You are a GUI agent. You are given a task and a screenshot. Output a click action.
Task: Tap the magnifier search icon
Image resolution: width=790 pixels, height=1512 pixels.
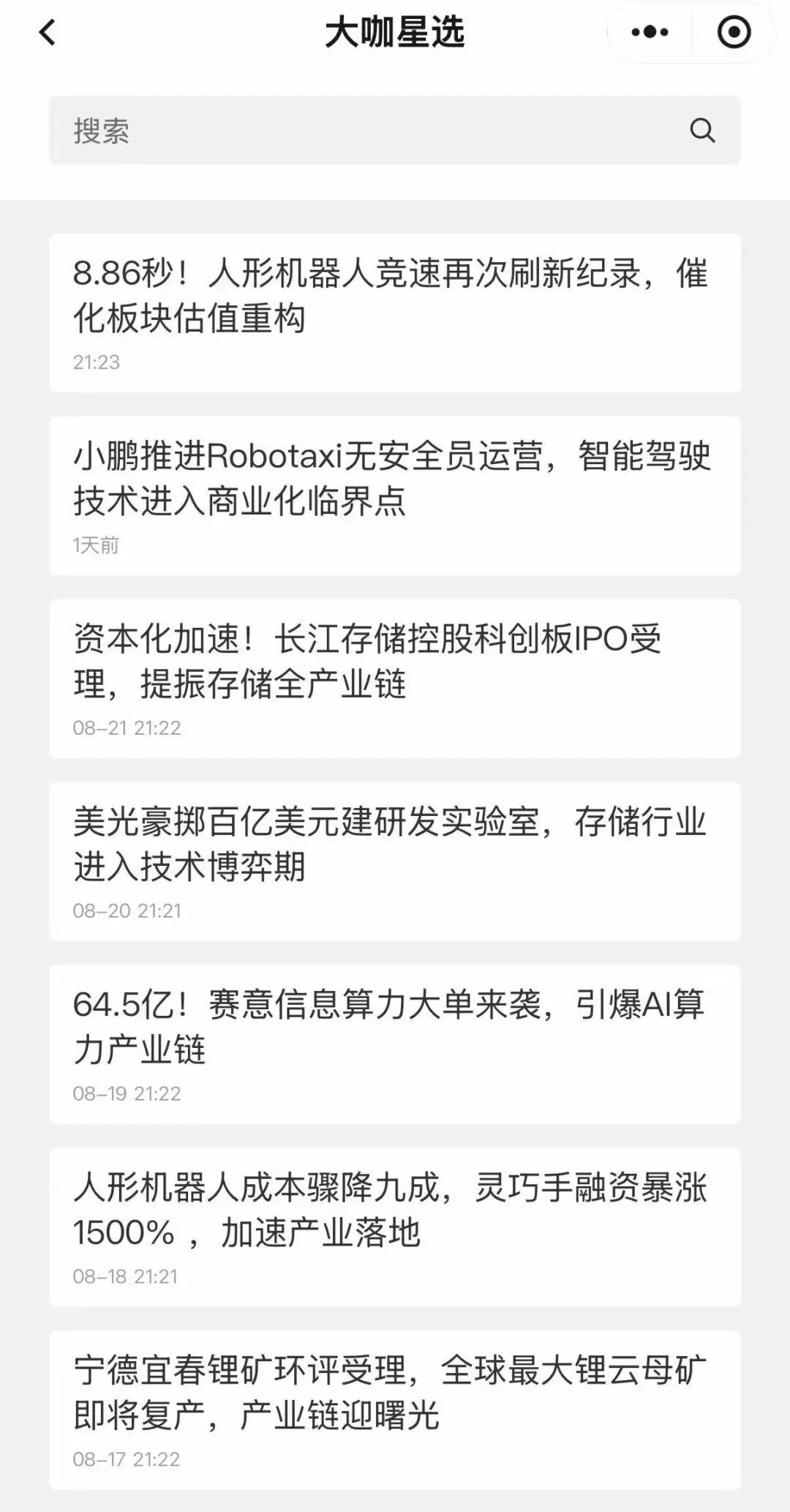pyautogui.click(x=702, y=130)
